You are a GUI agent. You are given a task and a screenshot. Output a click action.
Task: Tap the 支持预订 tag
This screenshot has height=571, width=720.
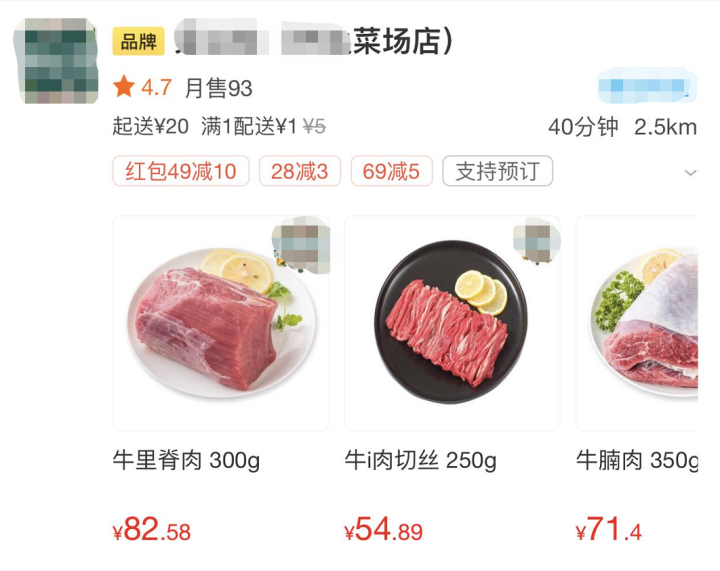point(497,172)
